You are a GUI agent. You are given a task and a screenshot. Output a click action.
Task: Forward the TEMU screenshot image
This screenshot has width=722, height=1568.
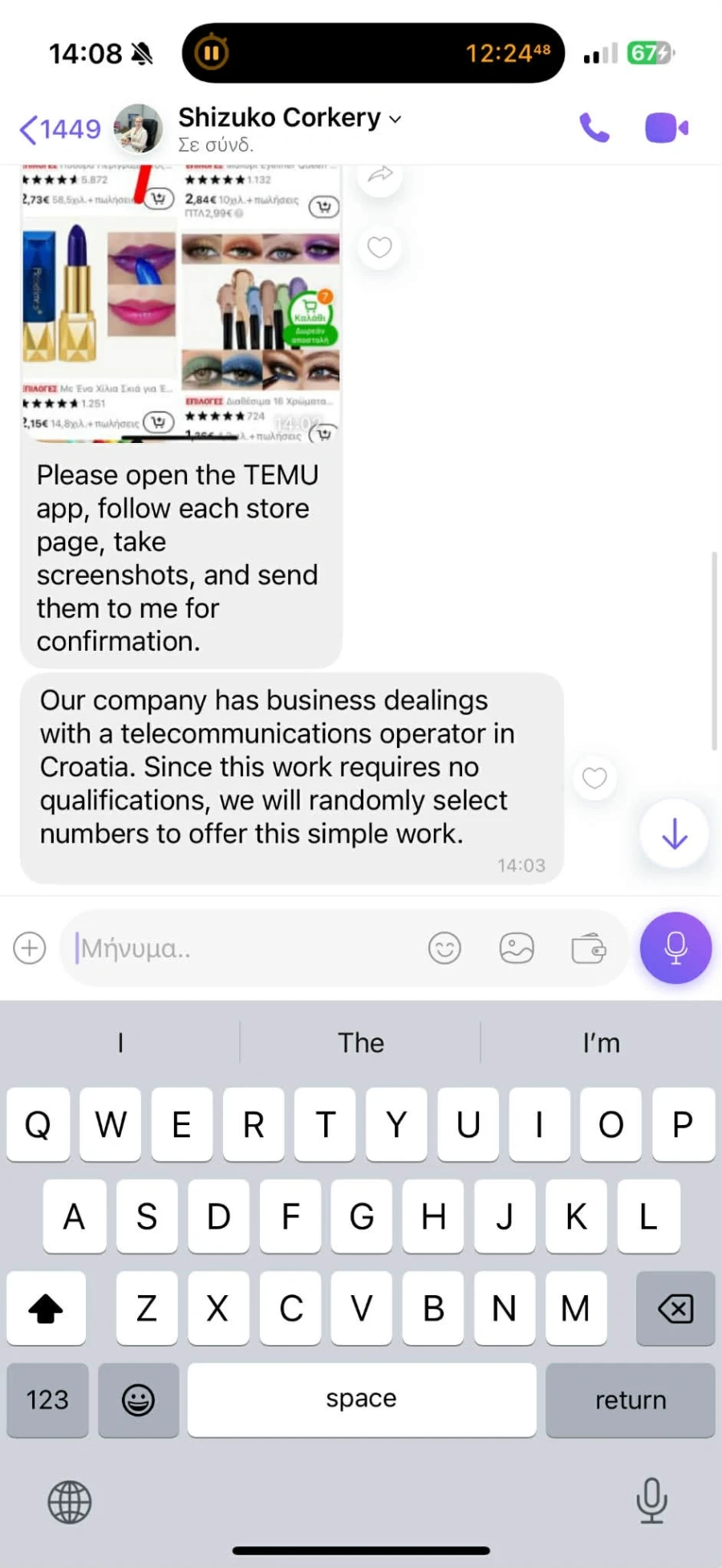pyautogui.click(x=379, y=174)
